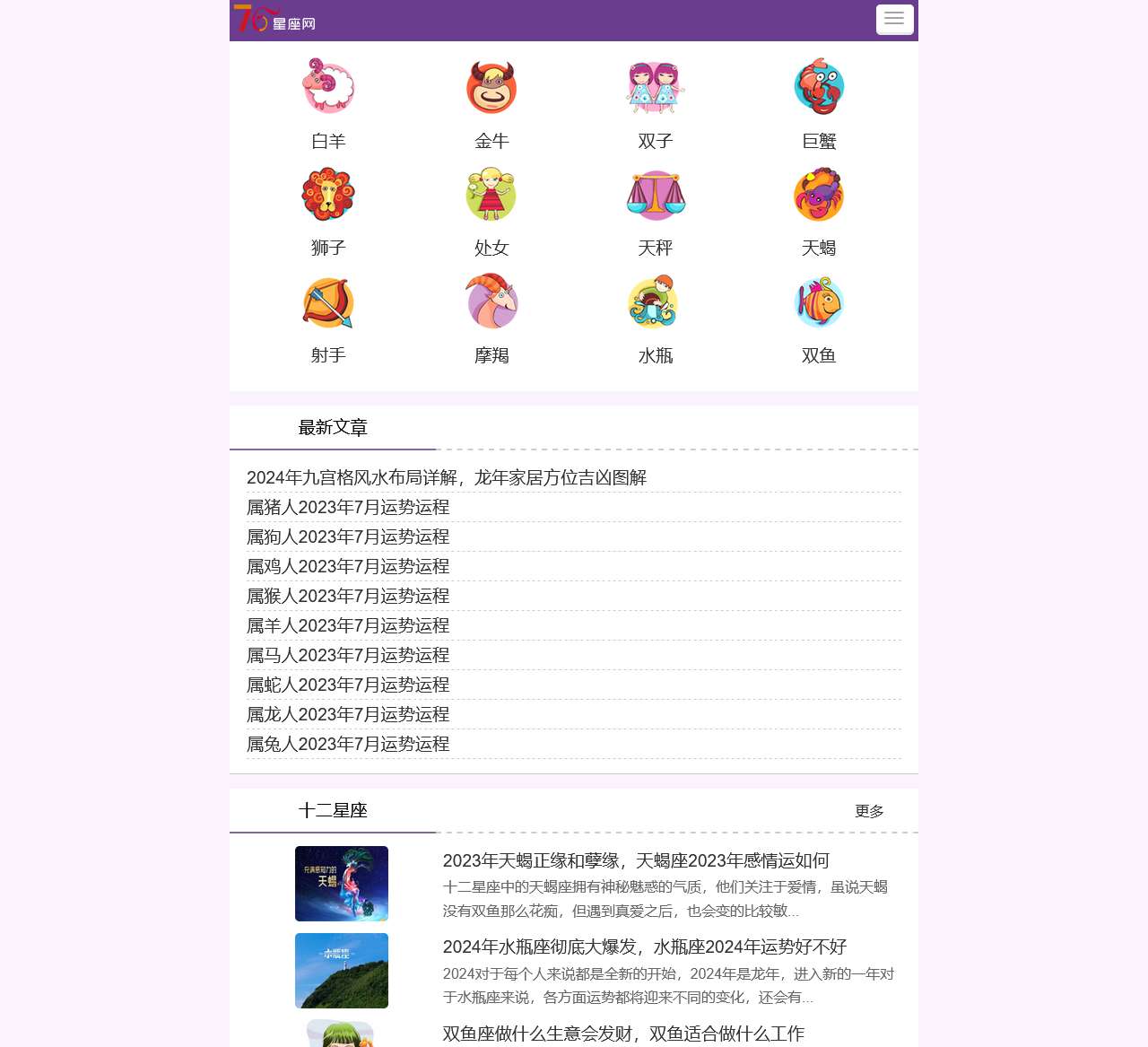
Task: Open the hamburger navigation menu
Action: pos(894,19)
